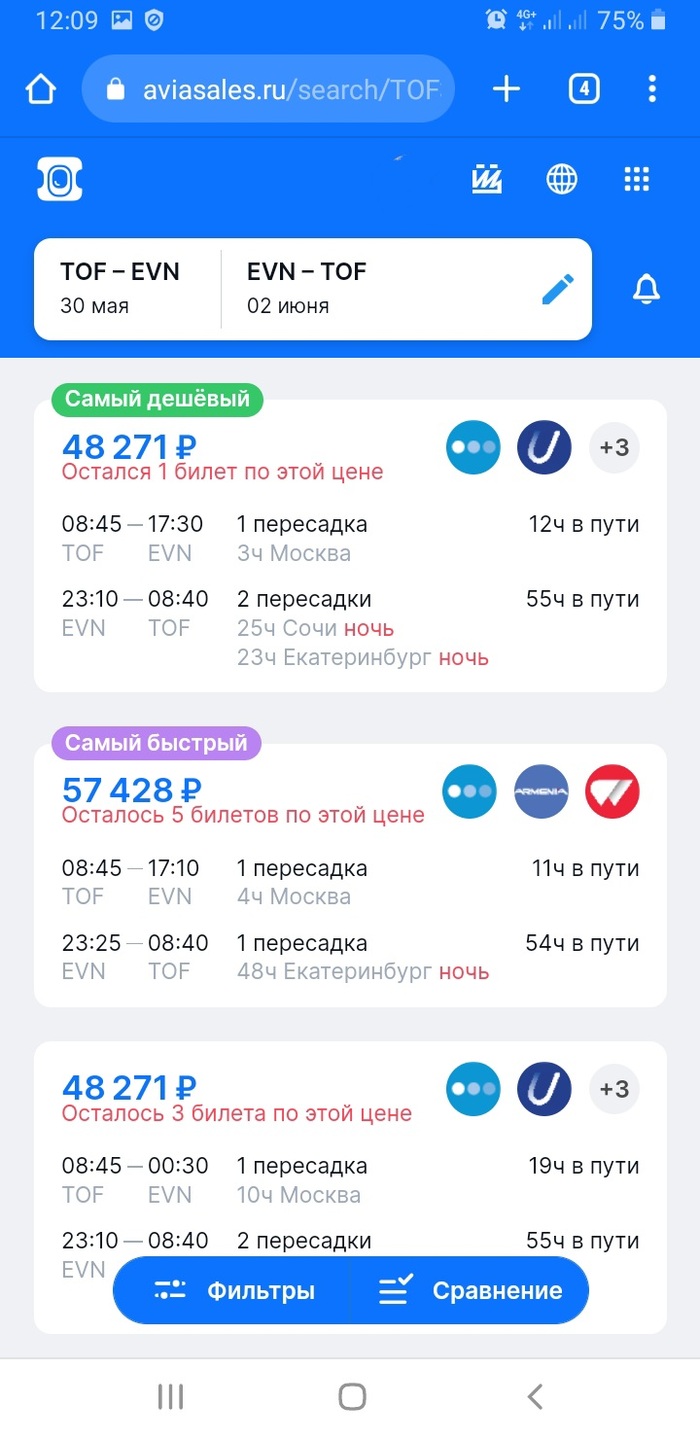Open Сравнение

470,1291
